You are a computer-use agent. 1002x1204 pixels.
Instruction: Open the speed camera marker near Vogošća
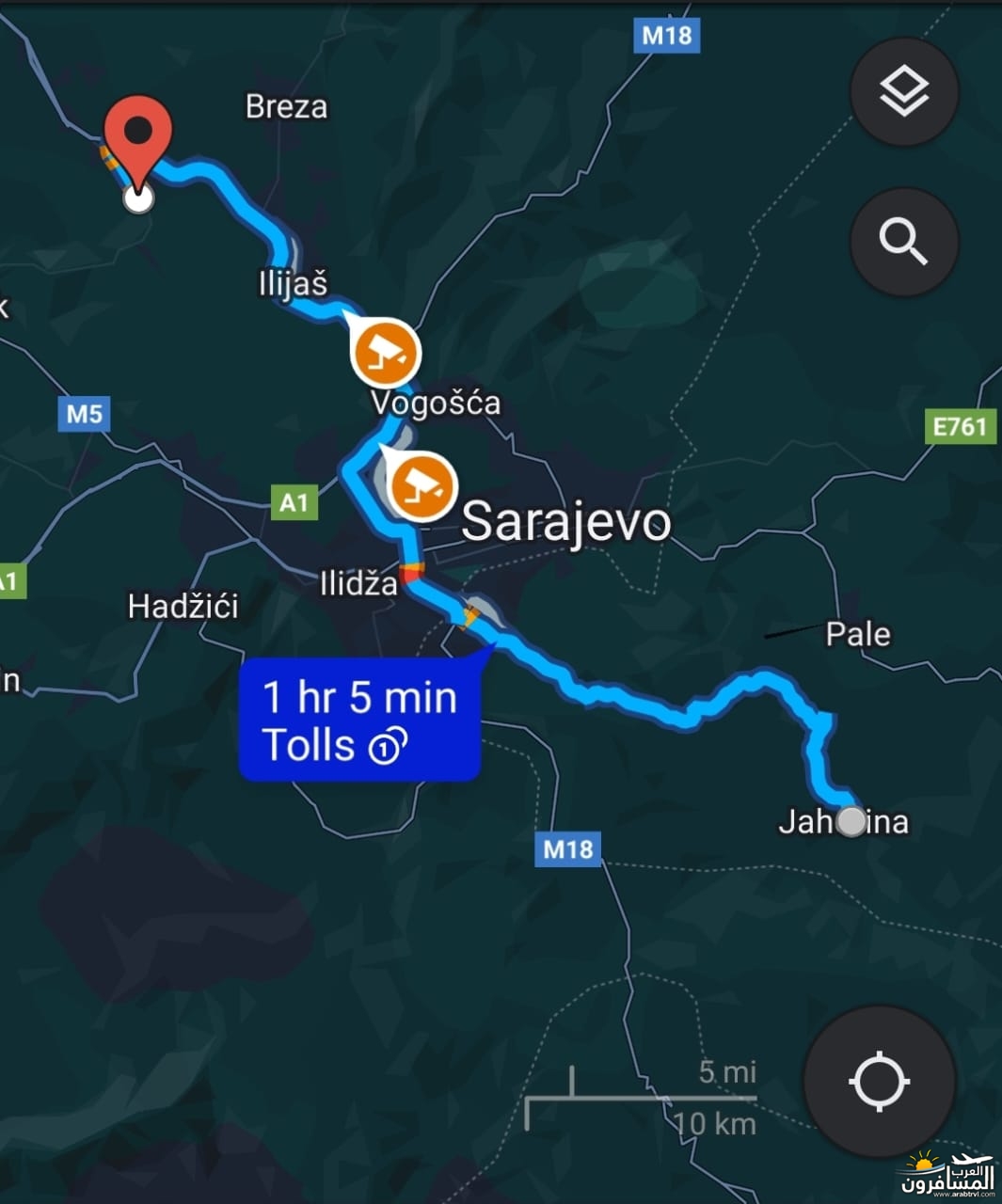pyautogui.click(x=386, y=355)
